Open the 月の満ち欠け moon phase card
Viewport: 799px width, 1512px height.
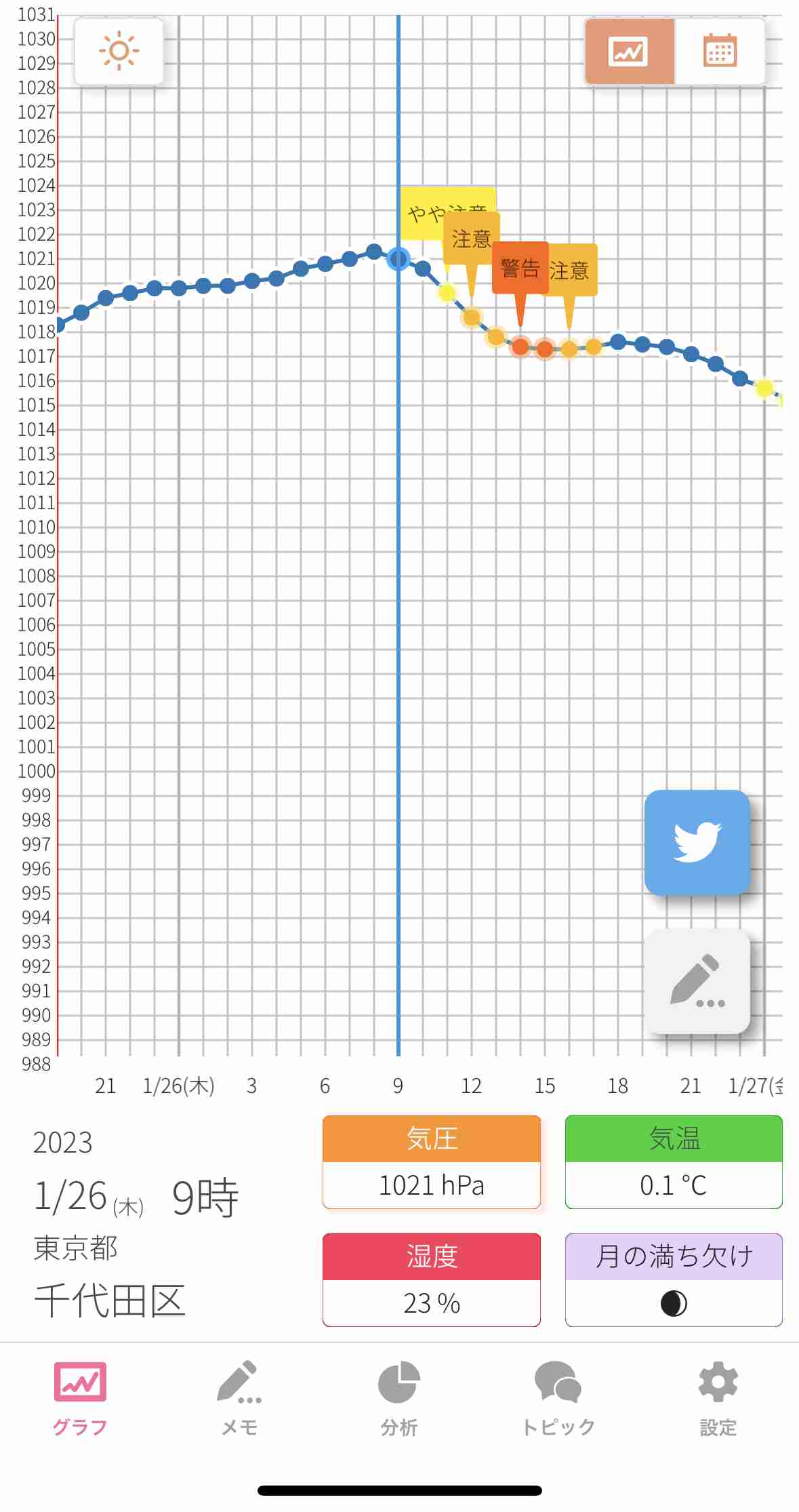click(674, 1280)
